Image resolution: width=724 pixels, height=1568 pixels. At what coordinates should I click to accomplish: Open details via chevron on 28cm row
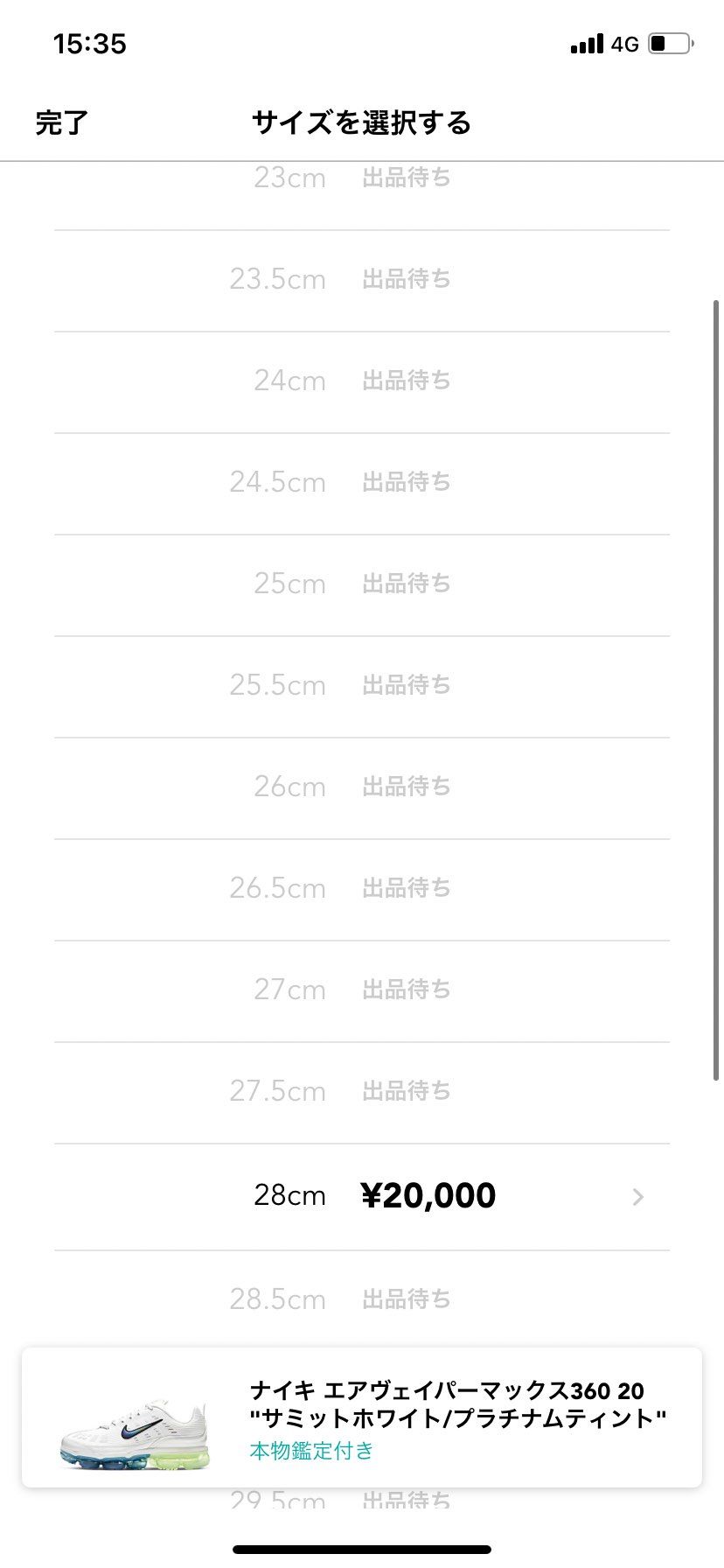click(x=639, y=1196)
